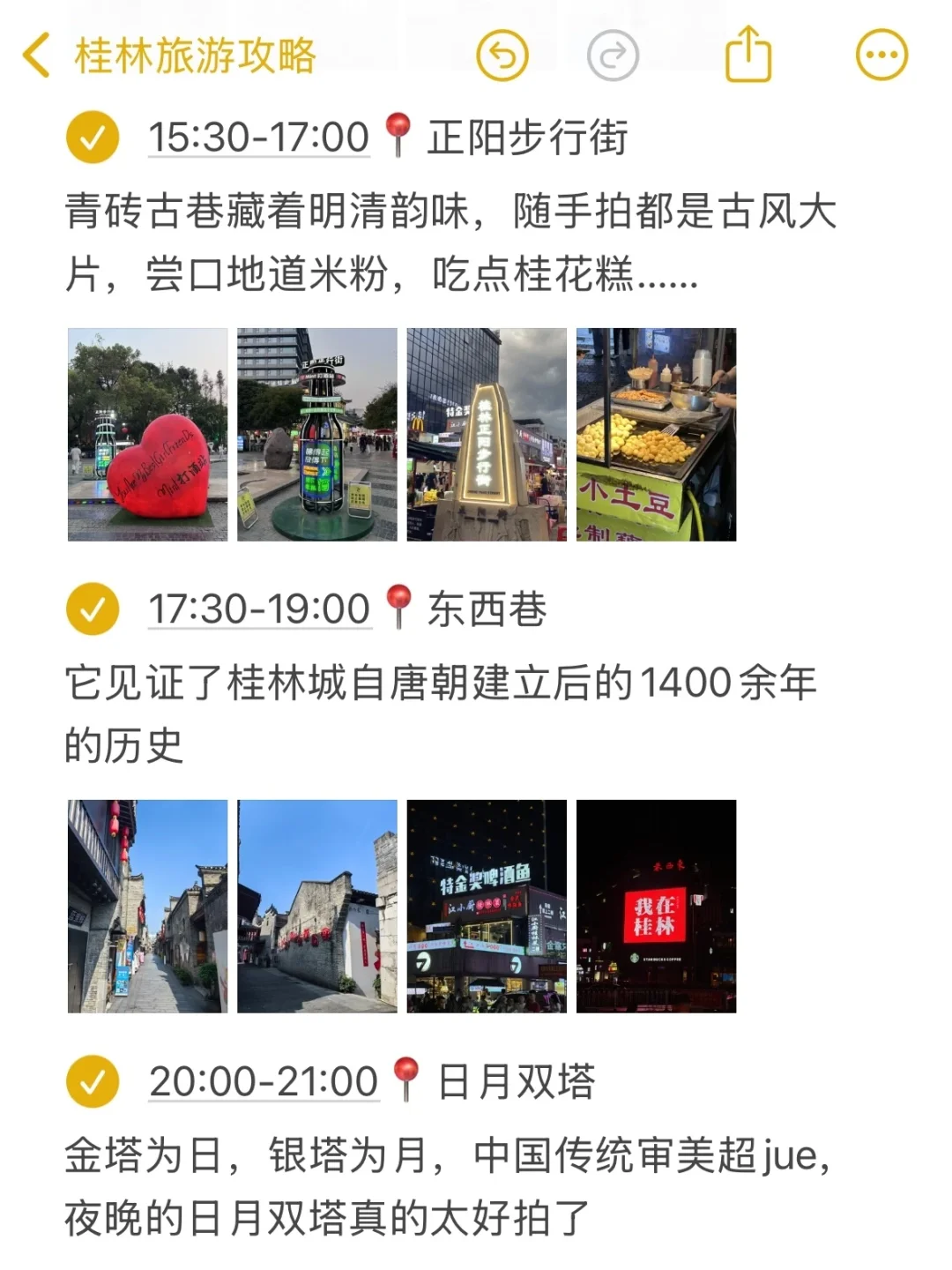Open the more options menu
The width and height of the screenshot is (952, 1270).
tap(881, 56)
